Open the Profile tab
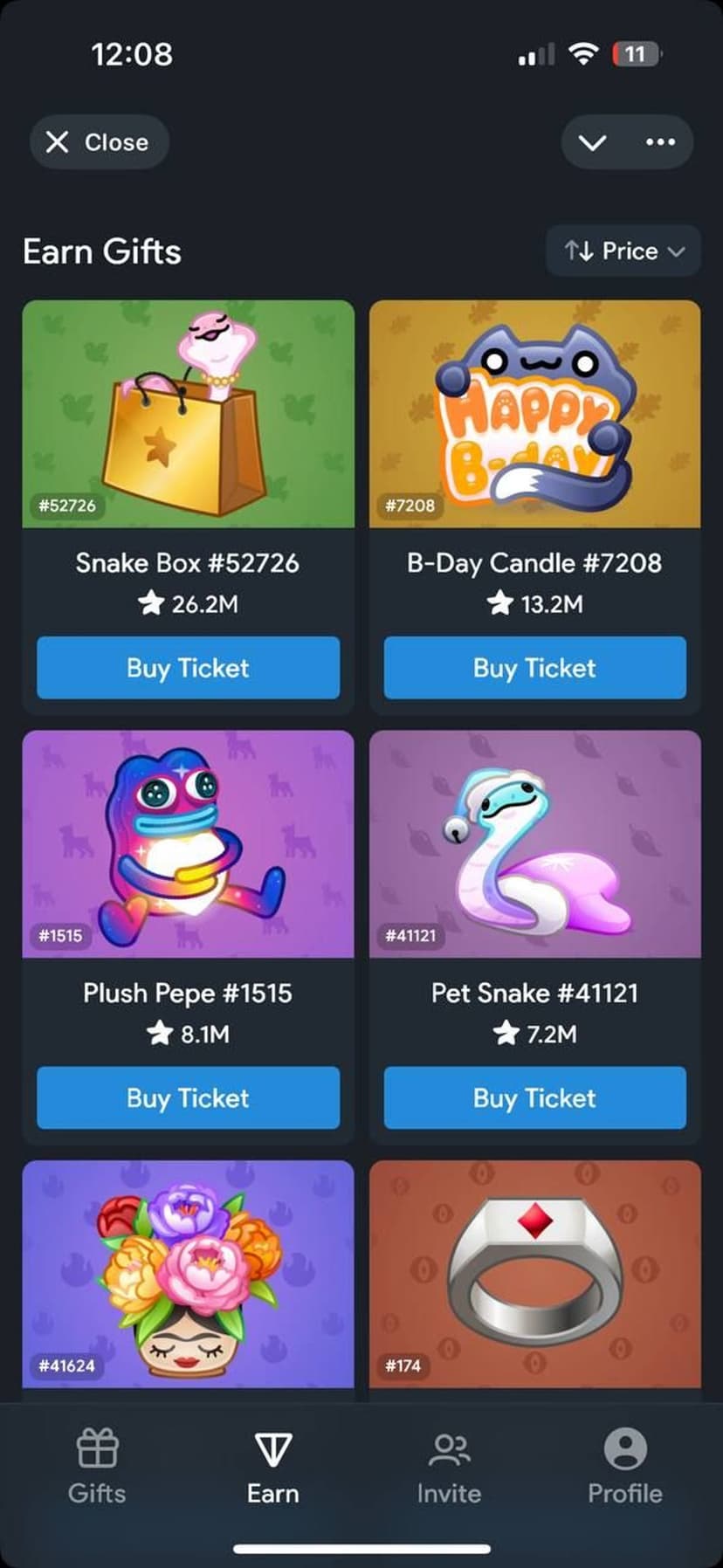The image size is (723, 1568). coord(624,1467)
